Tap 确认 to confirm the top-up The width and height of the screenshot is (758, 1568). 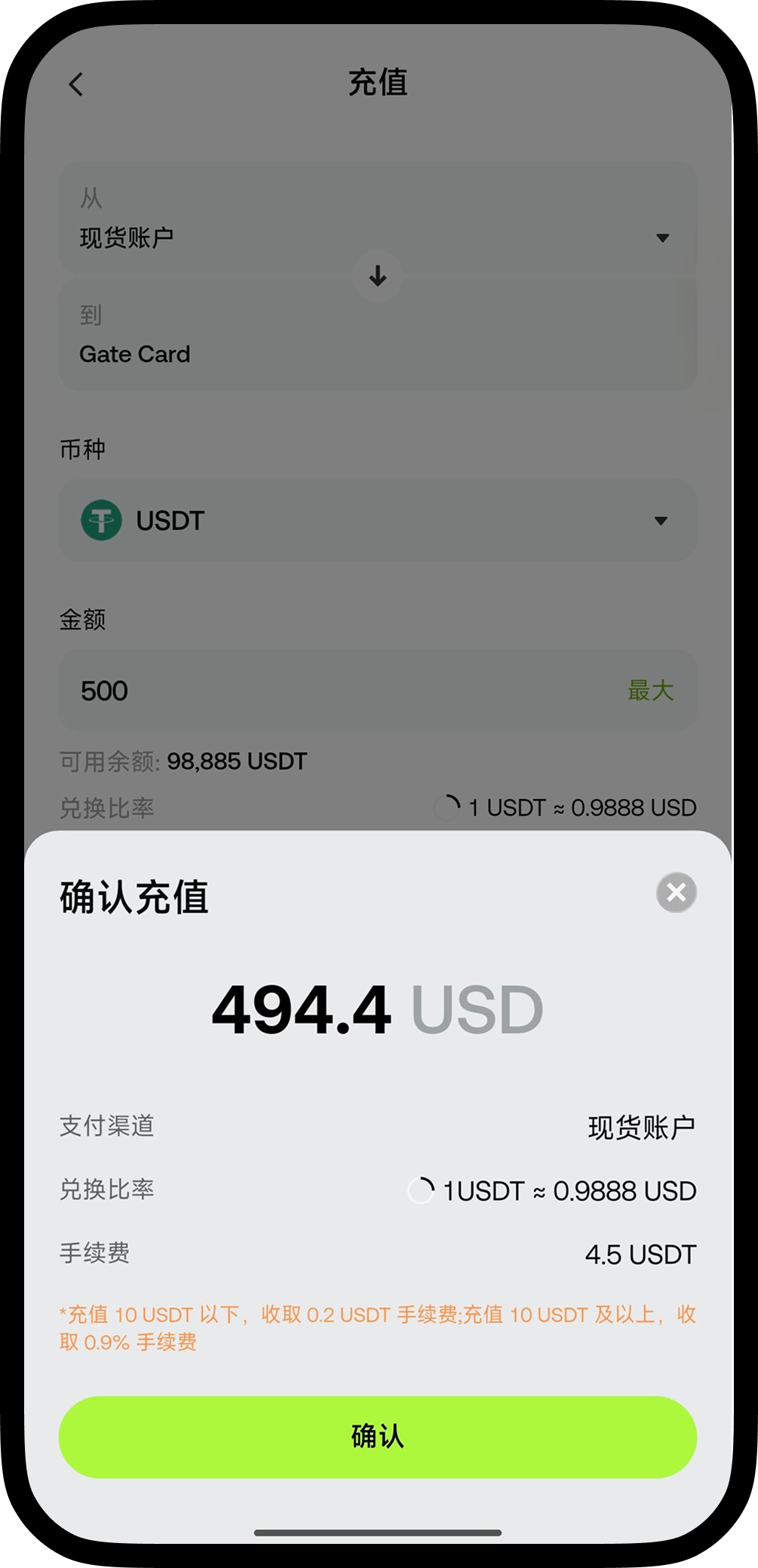tap(378, 1437)
